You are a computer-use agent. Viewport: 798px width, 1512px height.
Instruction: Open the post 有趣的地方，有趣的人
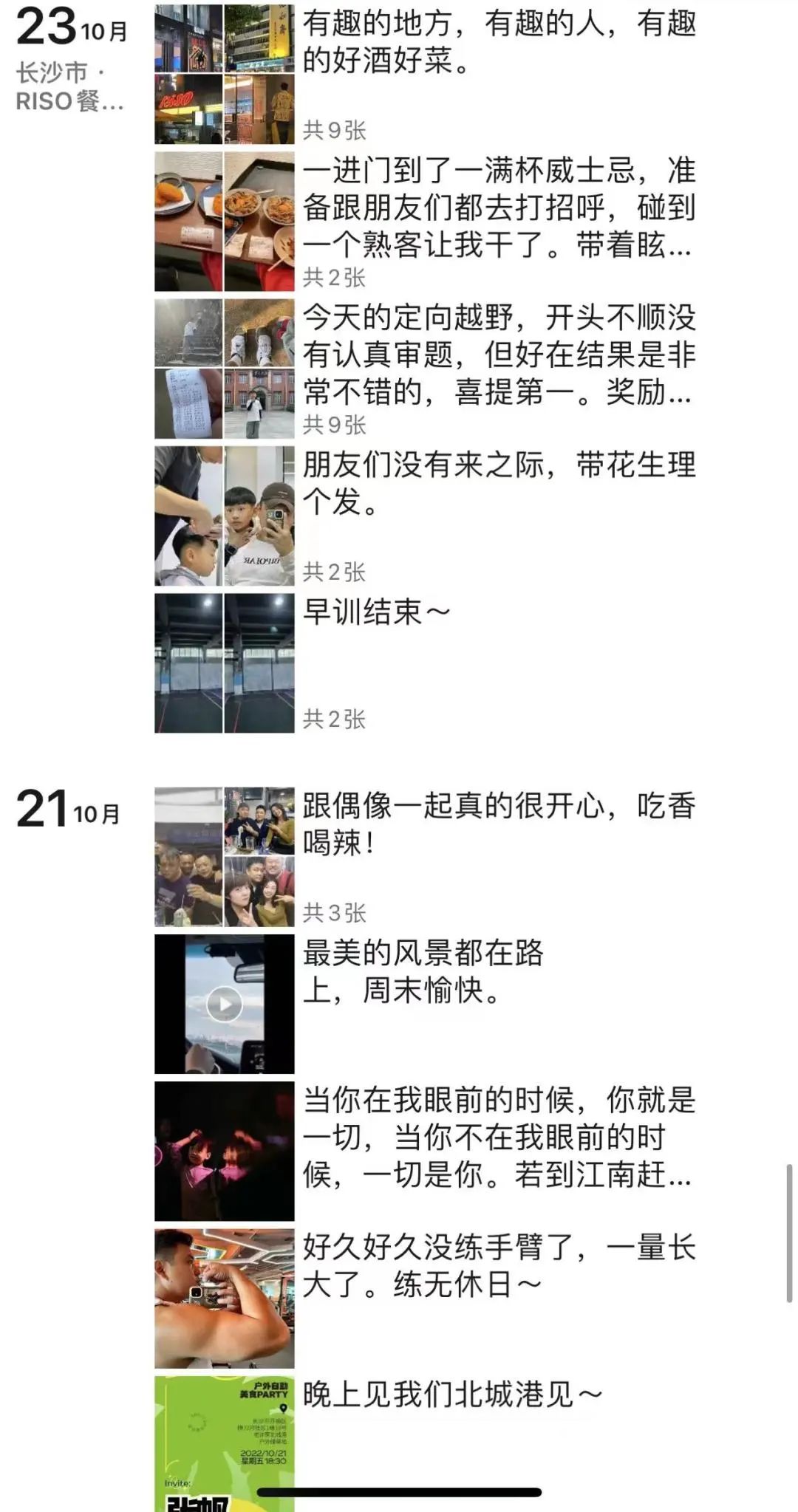click(499, 43)
